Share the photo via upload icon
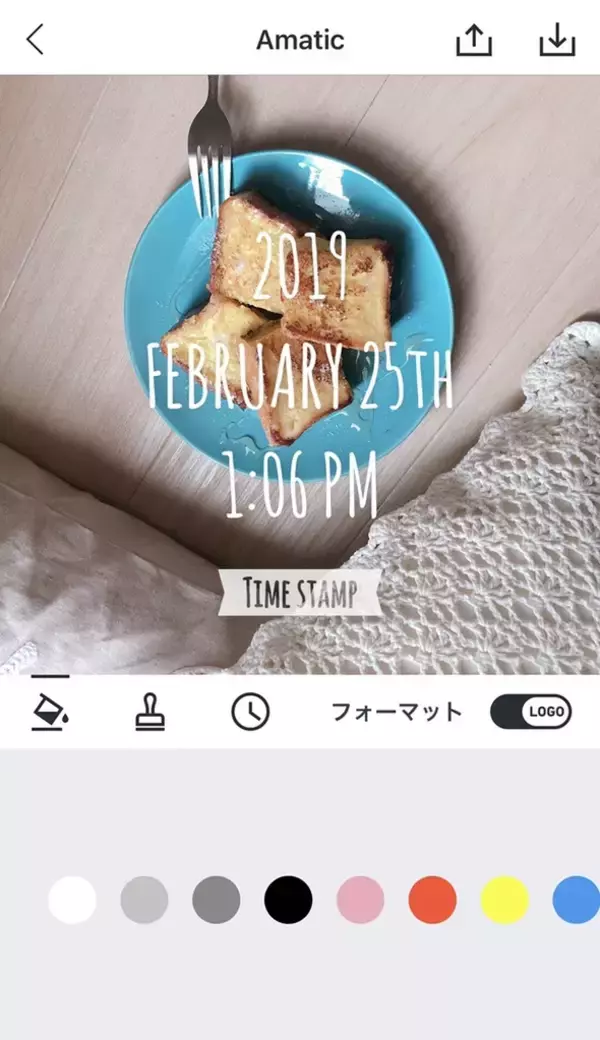The height and width of the screenshot is (1040, 600). coord(474,40)
